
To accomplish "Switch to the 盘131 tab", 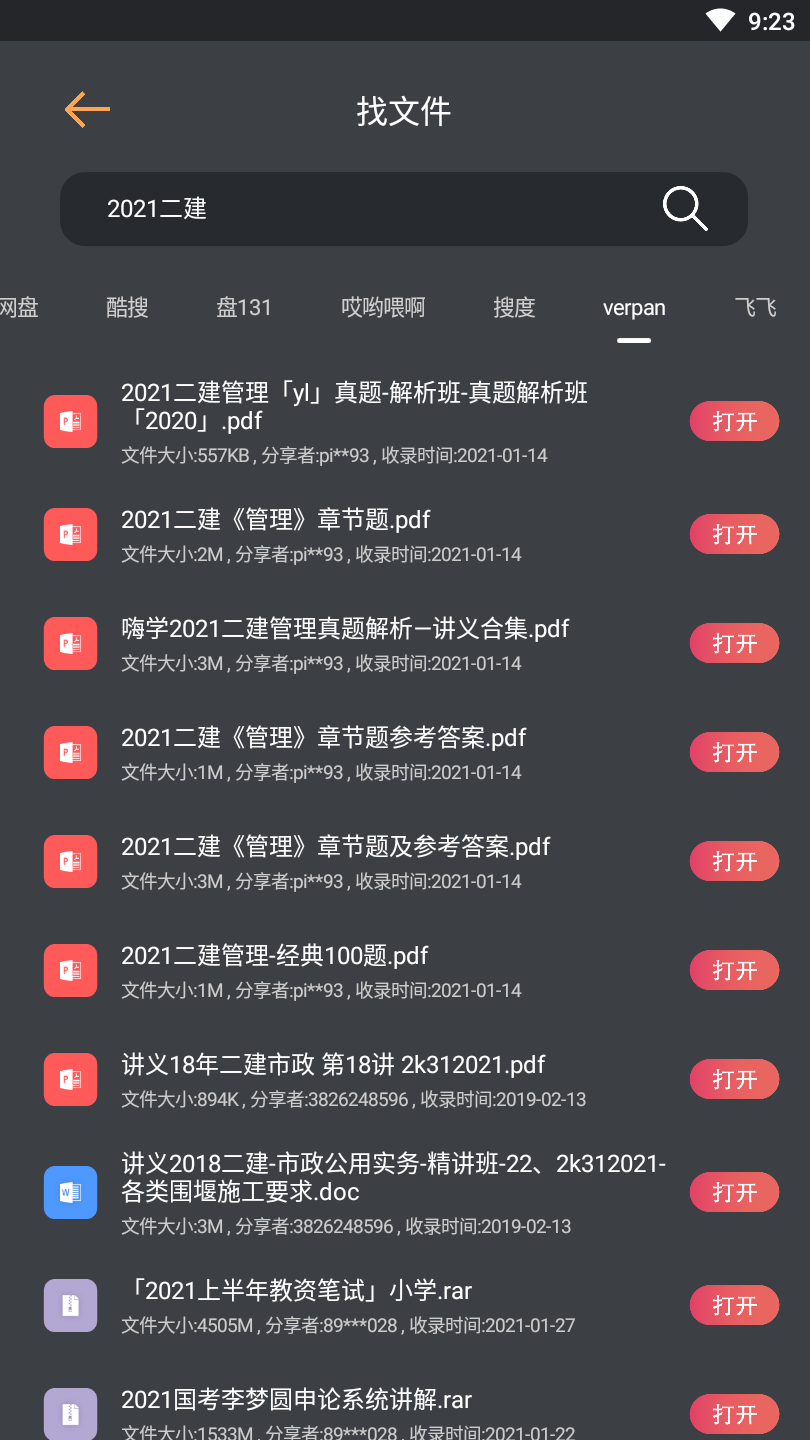I will click(244, 308).
